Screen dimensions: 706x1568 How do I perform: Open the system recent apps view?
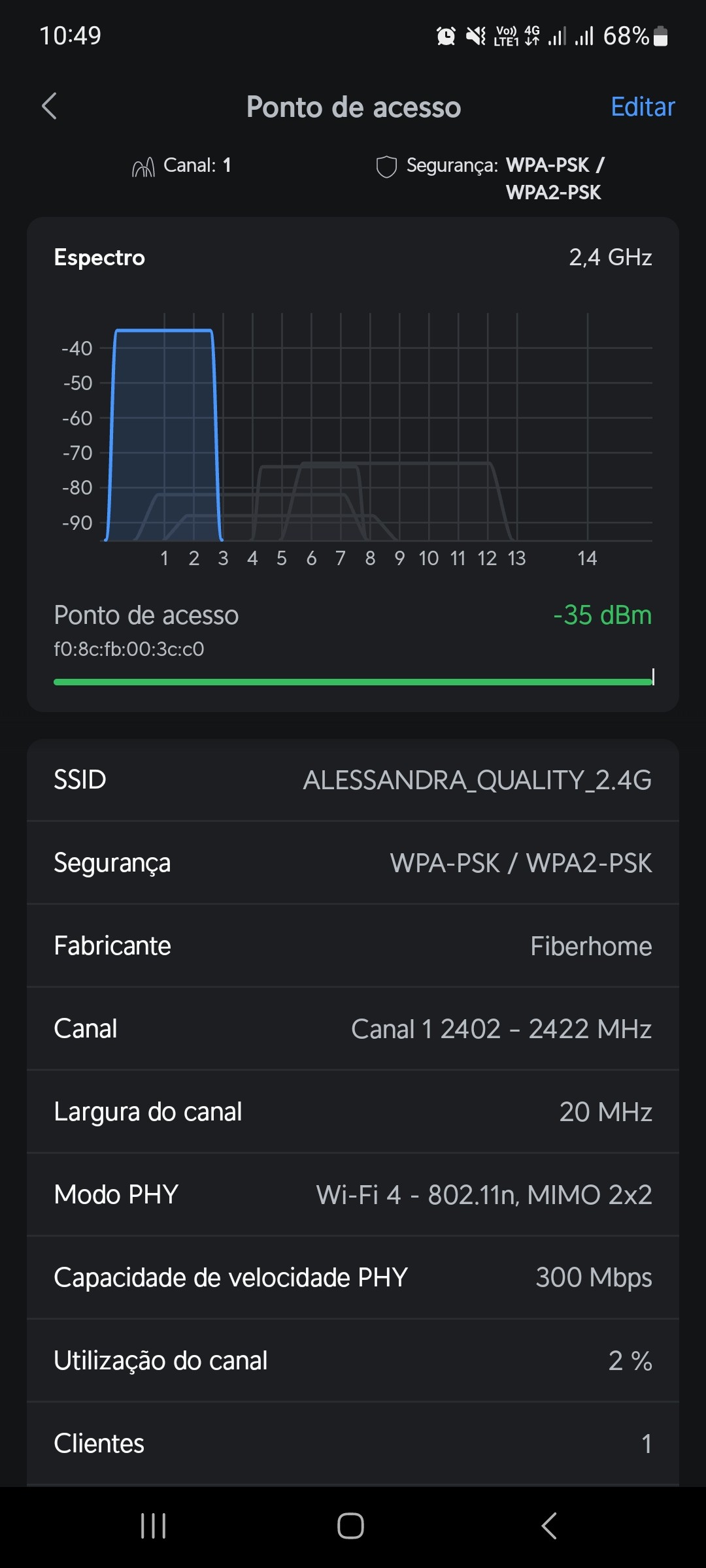pyautogui.click(x=154, y=1526)
